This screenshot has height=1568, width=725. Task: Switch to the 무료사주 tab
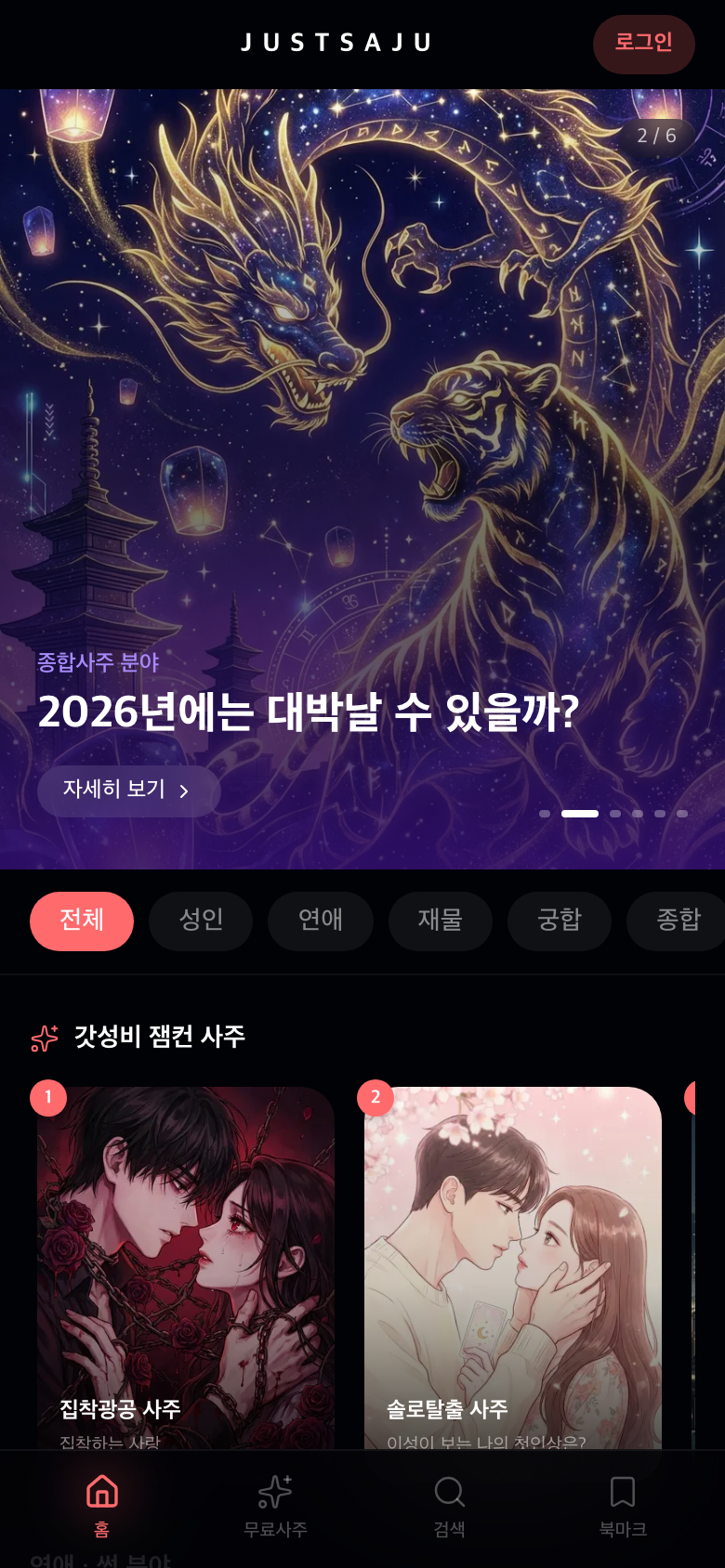275,1505
